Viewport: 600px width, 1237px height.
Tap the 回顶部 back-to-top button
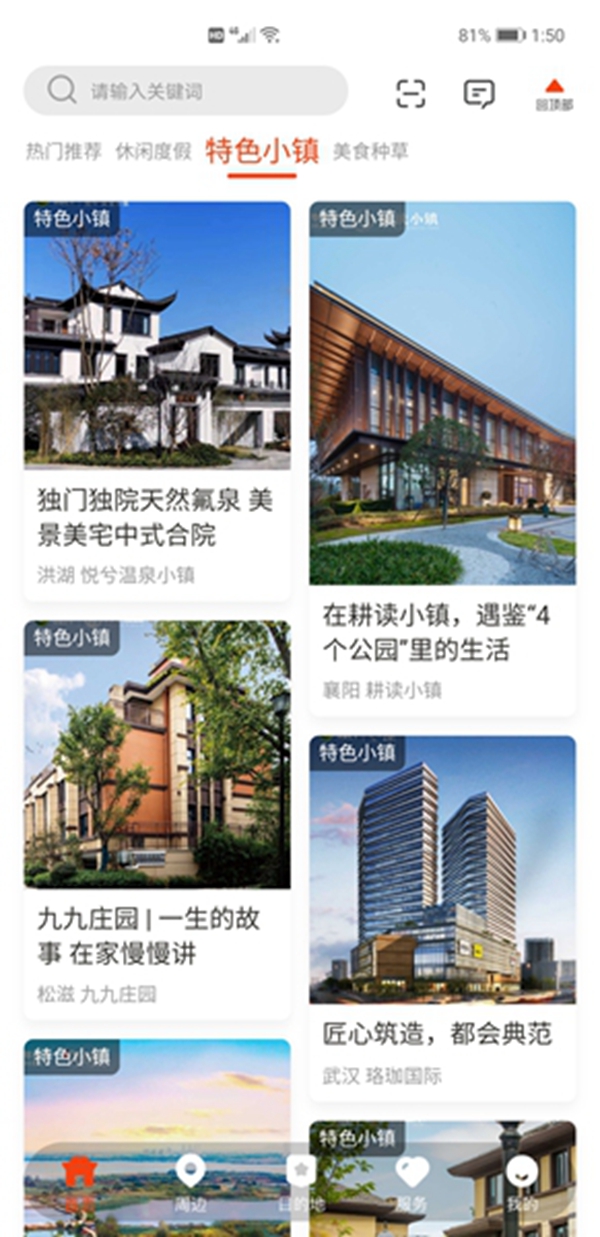554,94
